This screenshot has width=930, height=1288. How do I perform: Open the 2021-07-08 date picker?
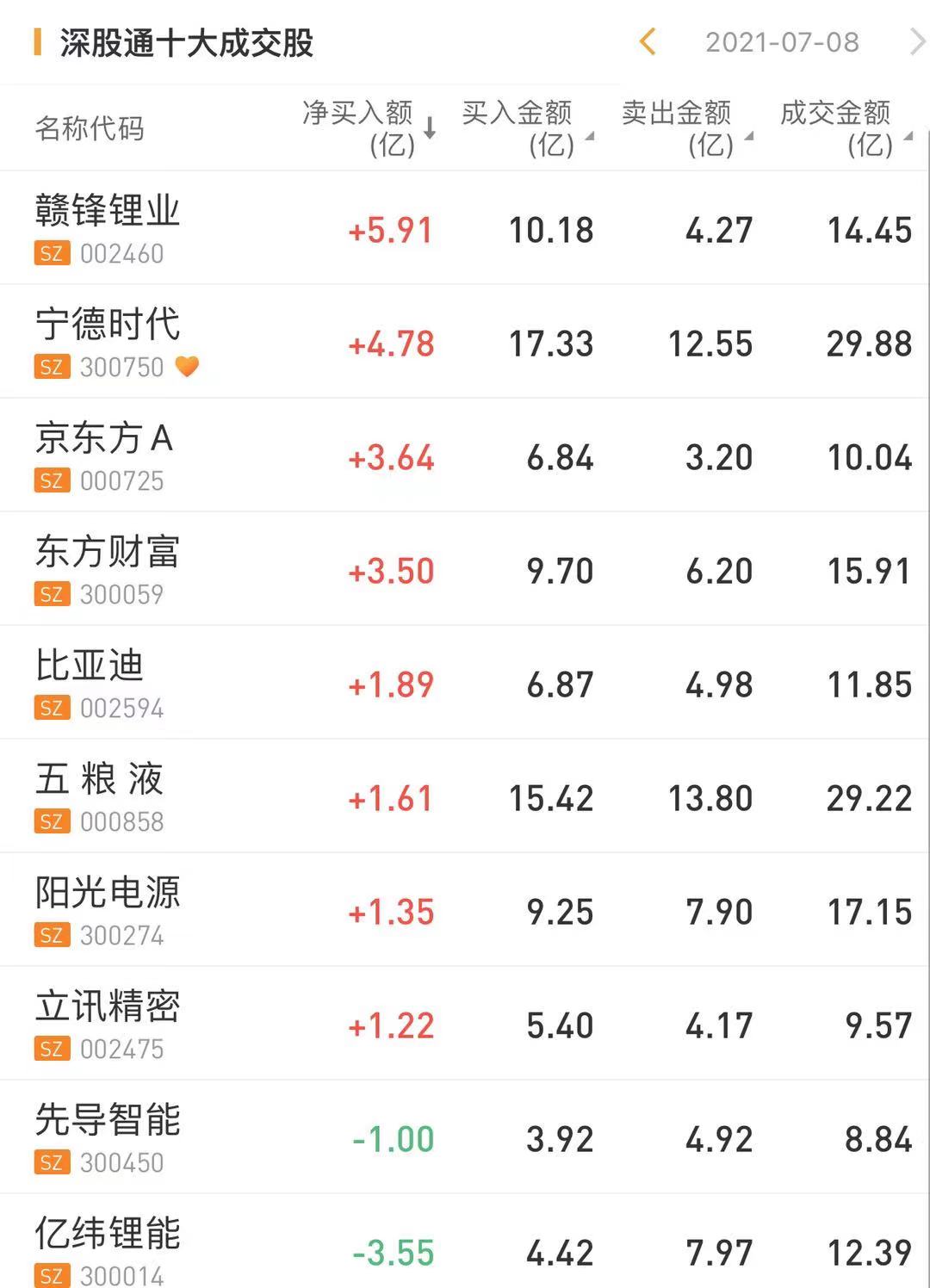tap(782, 42)
